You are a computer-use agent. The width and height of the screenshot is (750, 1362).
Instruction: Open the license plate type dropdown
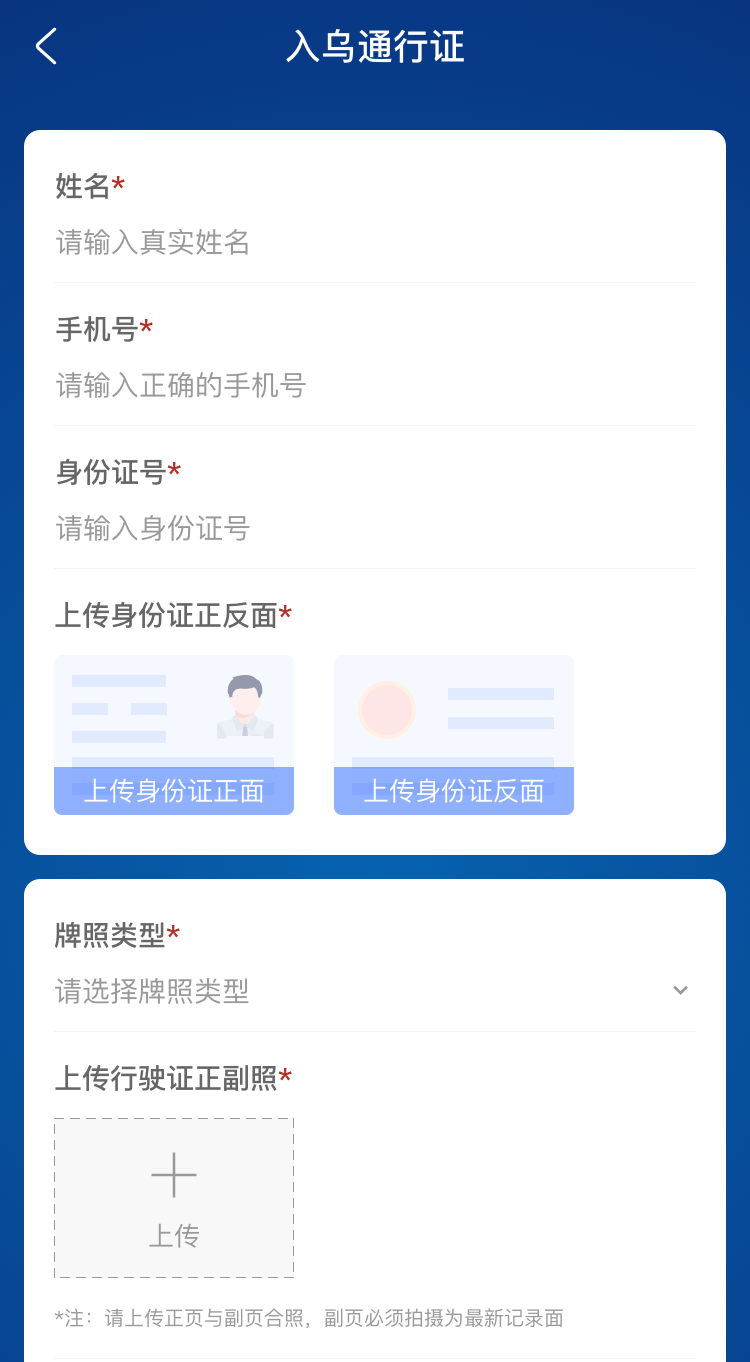[x=374, y=991]
